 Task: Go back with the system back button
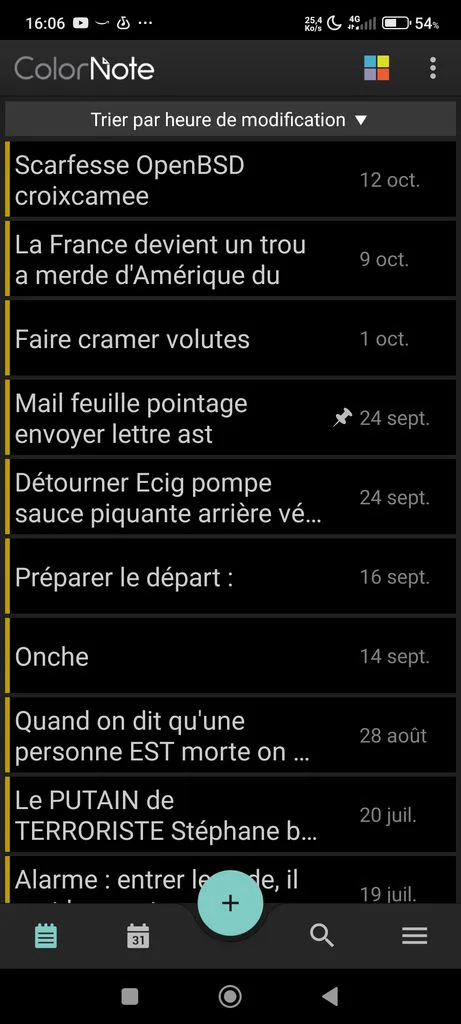pyautogui.click(x=330, y=996)
